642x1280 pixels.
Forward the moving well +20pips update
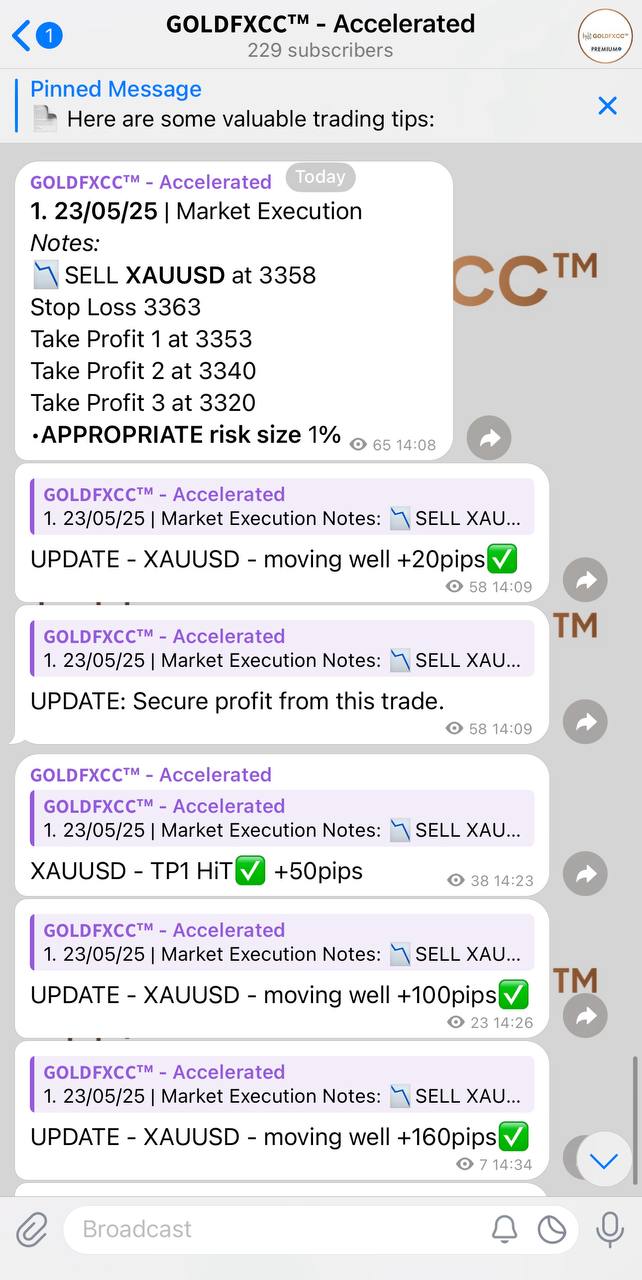[x=585, y=580]
